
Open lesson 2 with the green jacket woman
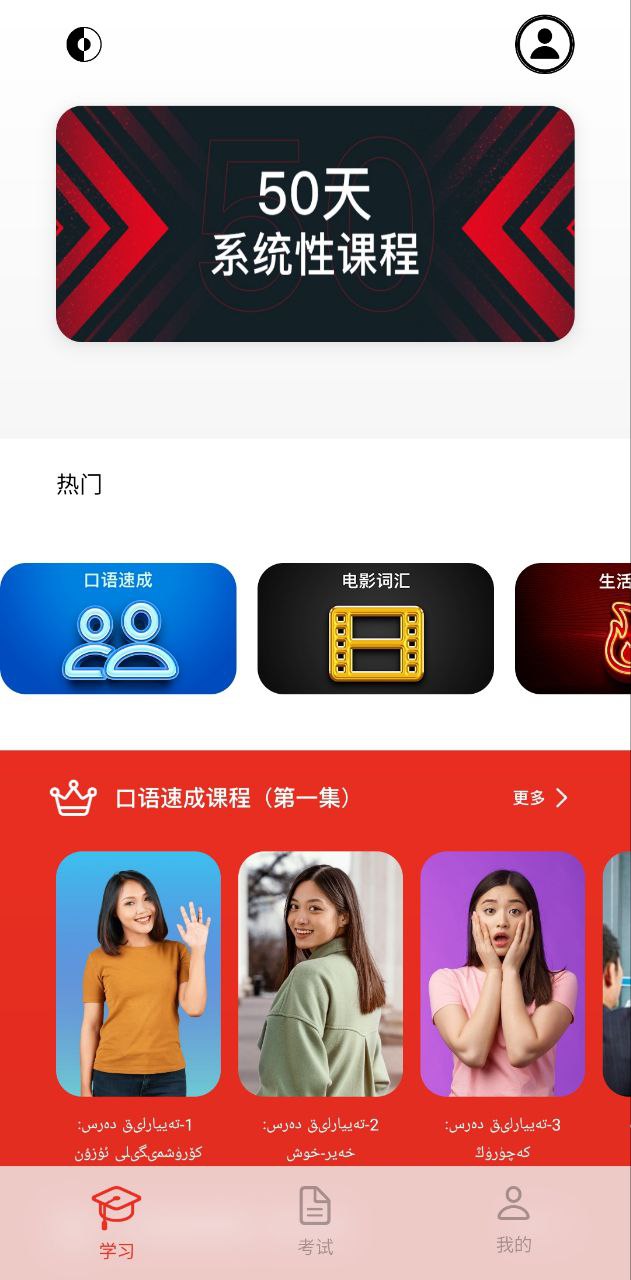(x=320, y=974)
